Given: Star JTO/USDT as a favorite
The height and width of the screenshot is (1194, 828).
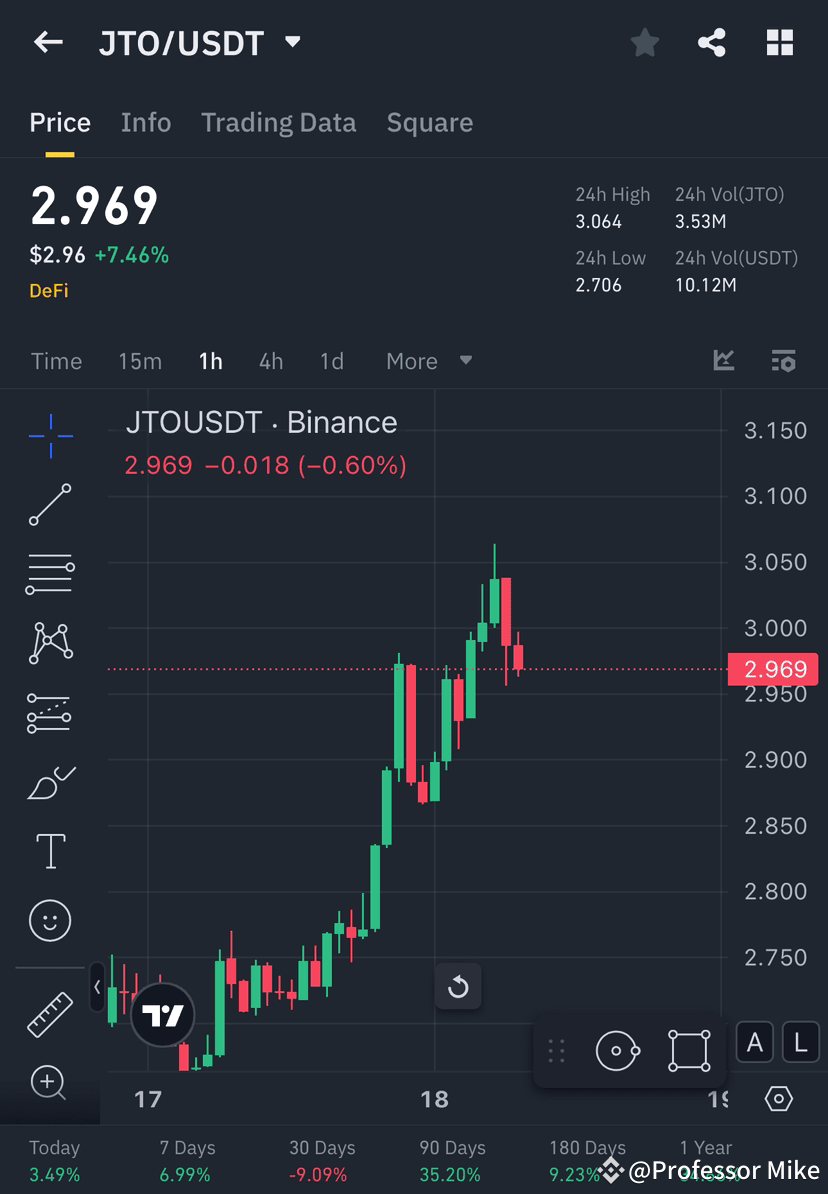Looking at the screenshot, I should click(x=644, y=42).
